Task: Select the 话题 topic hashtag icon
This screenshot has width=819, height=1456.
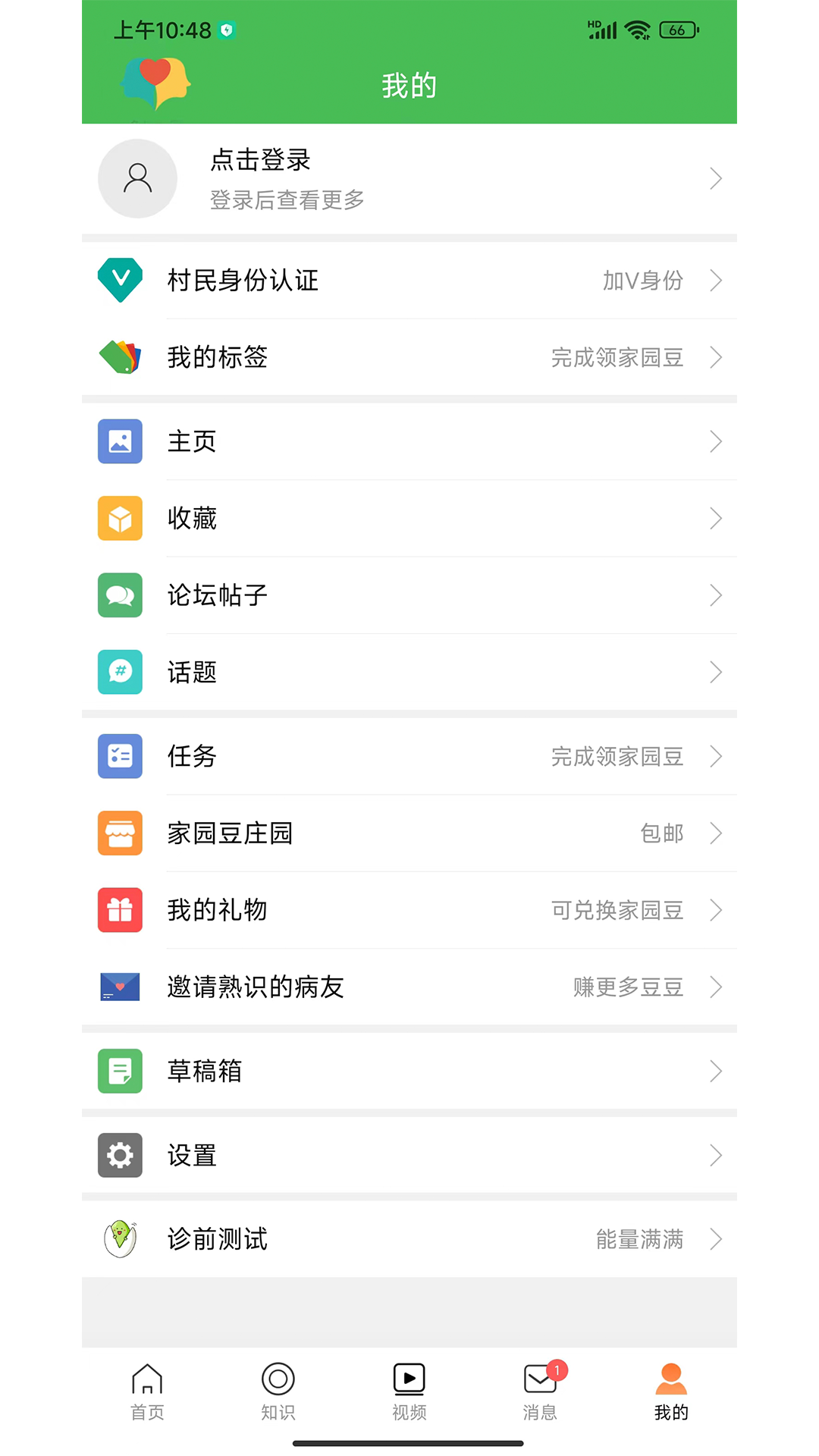Action: [119, 672]
